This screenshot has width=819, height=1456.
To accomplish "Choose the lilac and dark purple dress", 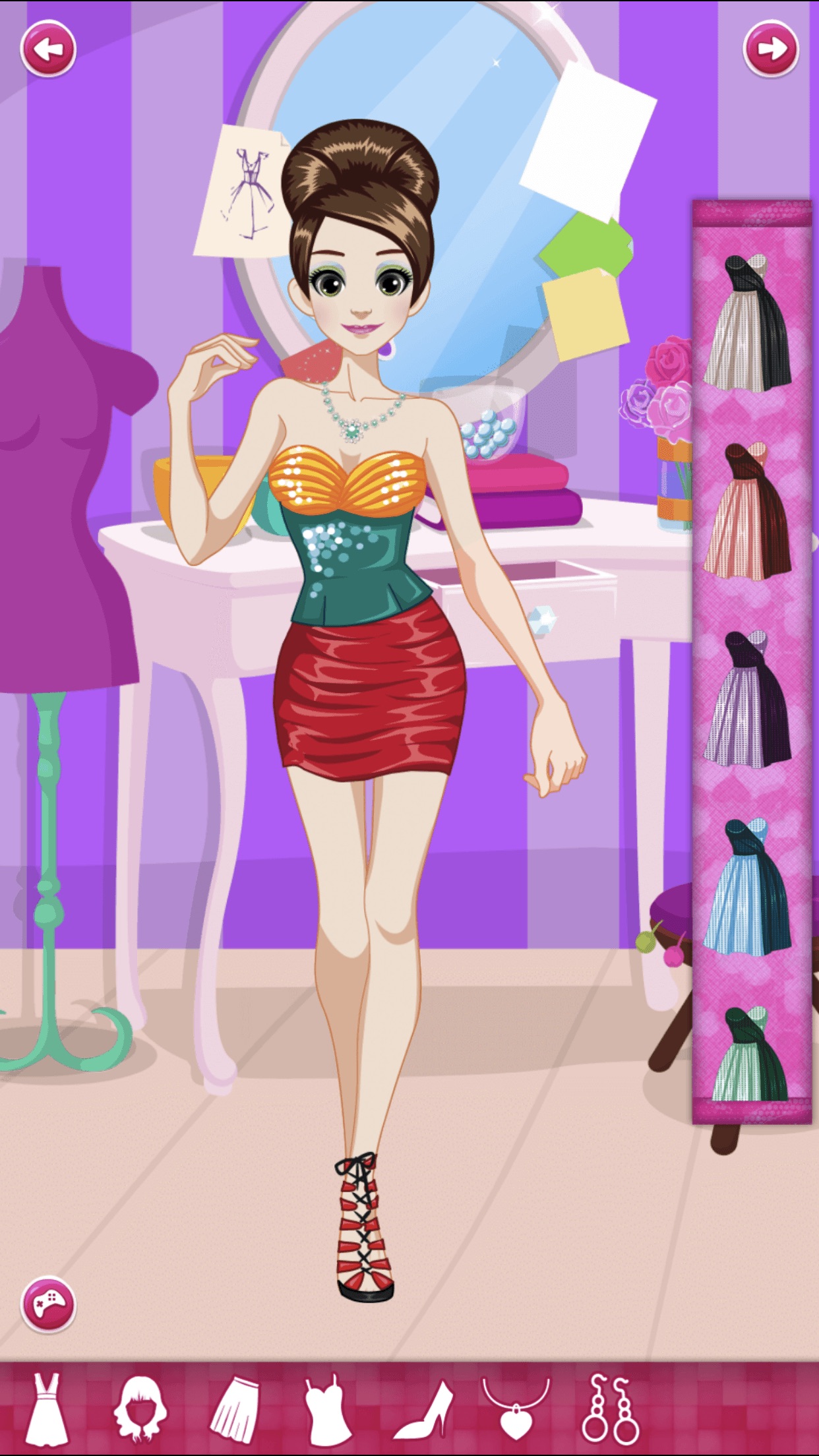I will 748,699.
